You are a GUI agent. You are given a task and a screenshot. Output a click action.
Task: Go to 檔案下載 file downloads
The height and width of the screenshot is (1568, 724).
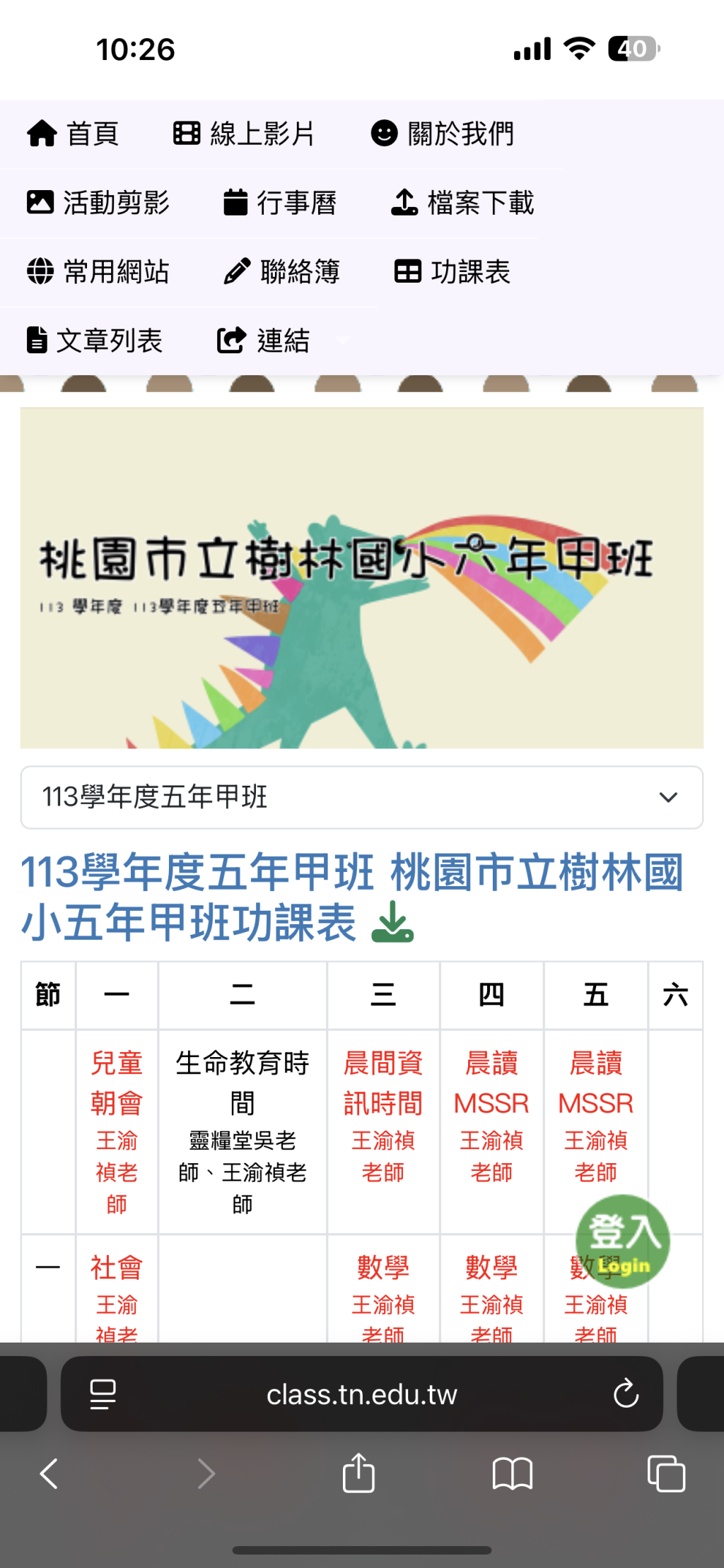coord(462,203)
